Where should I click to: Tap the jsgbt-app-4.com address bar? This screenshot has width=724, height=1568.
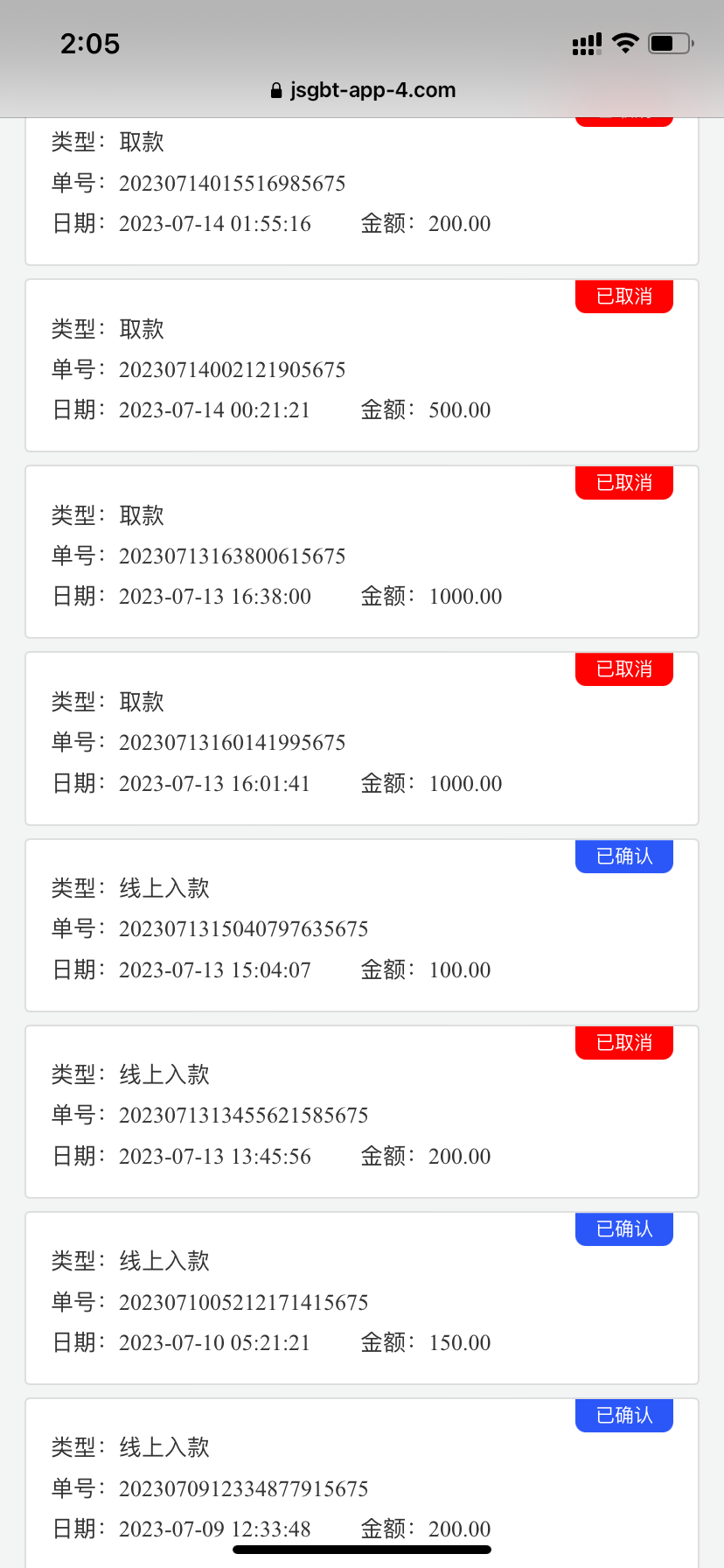363,90
